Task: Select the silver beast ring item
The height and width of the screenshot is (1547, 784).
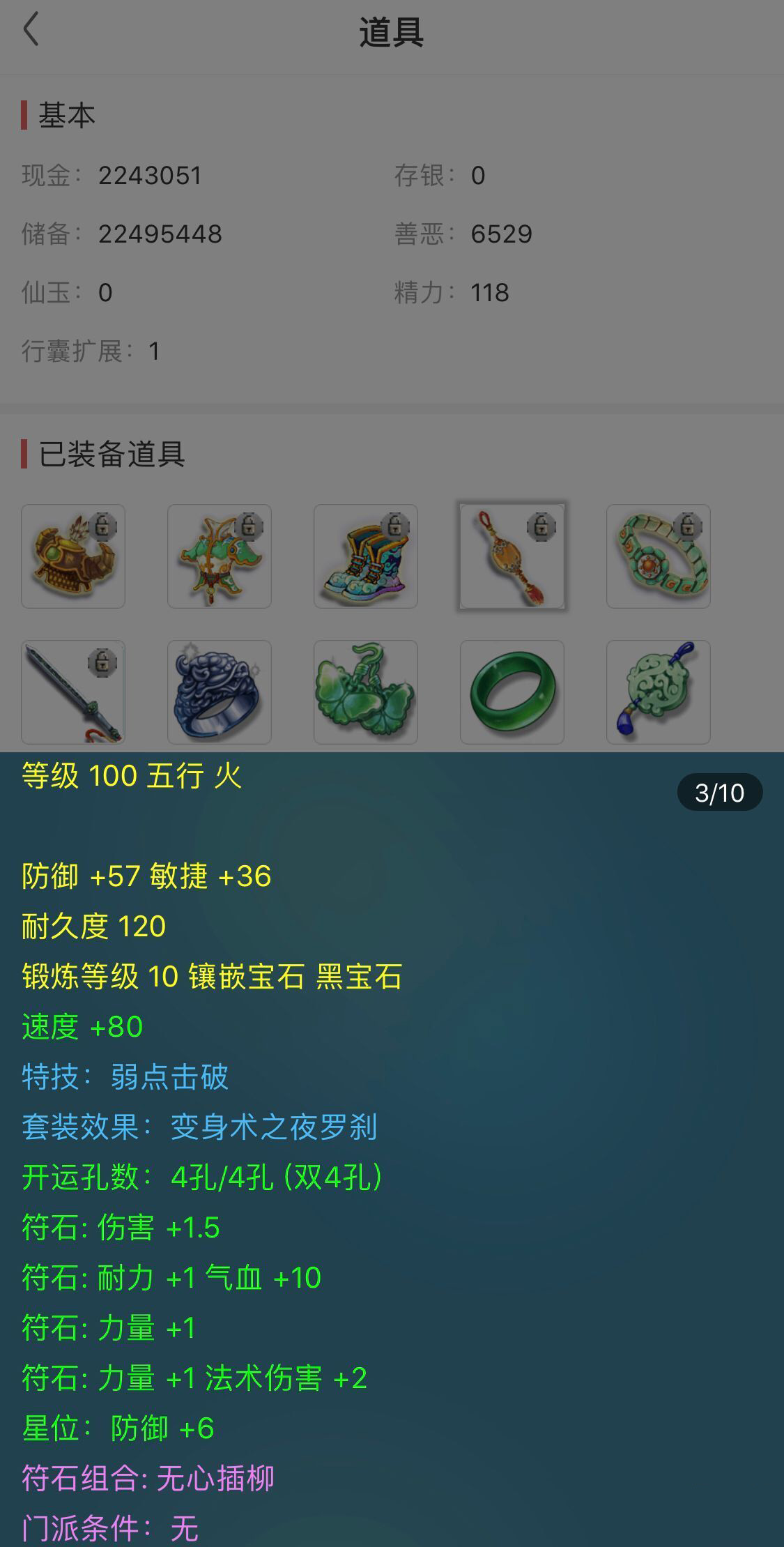Action: [x=220, y=692]
